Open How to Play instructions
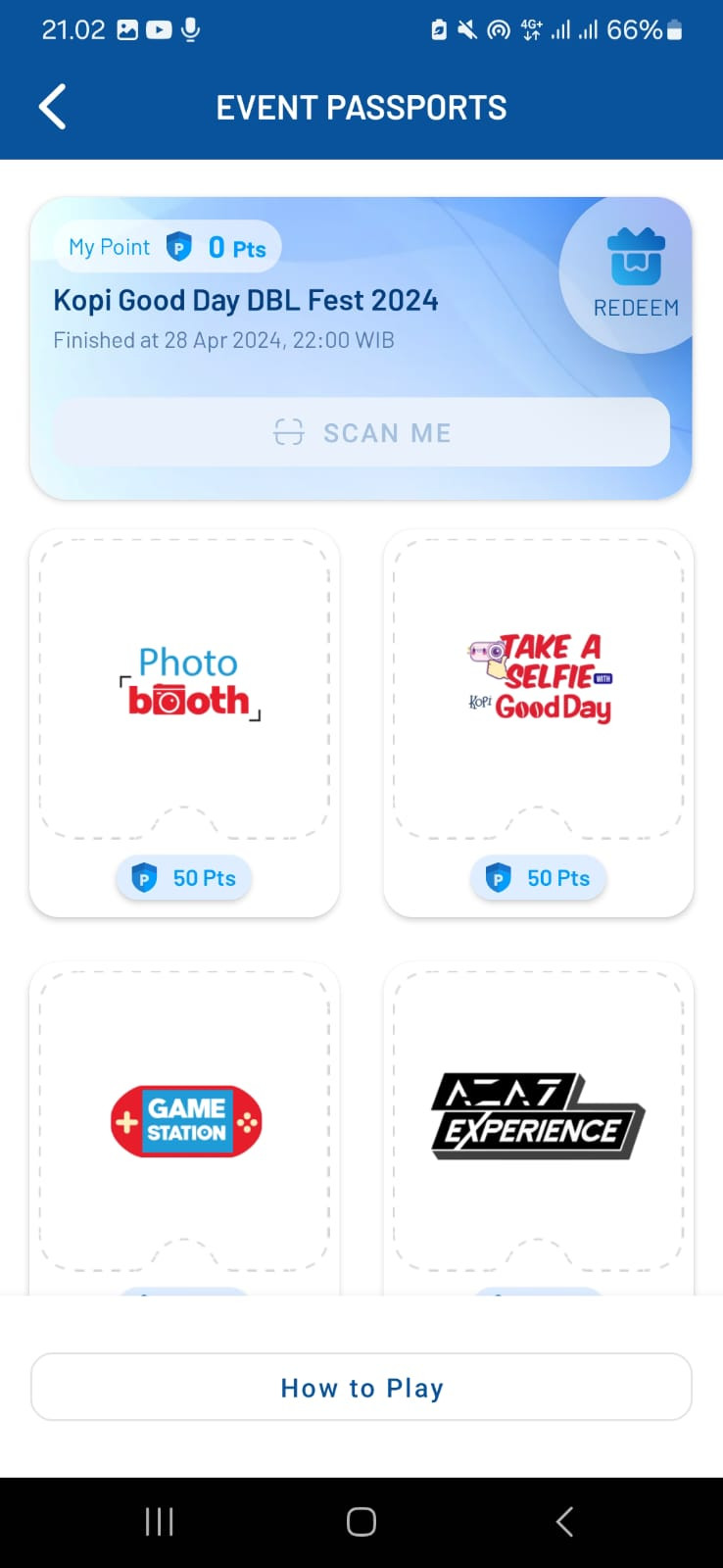The height and width of the screenshot is (1568, 723). 361,1387
